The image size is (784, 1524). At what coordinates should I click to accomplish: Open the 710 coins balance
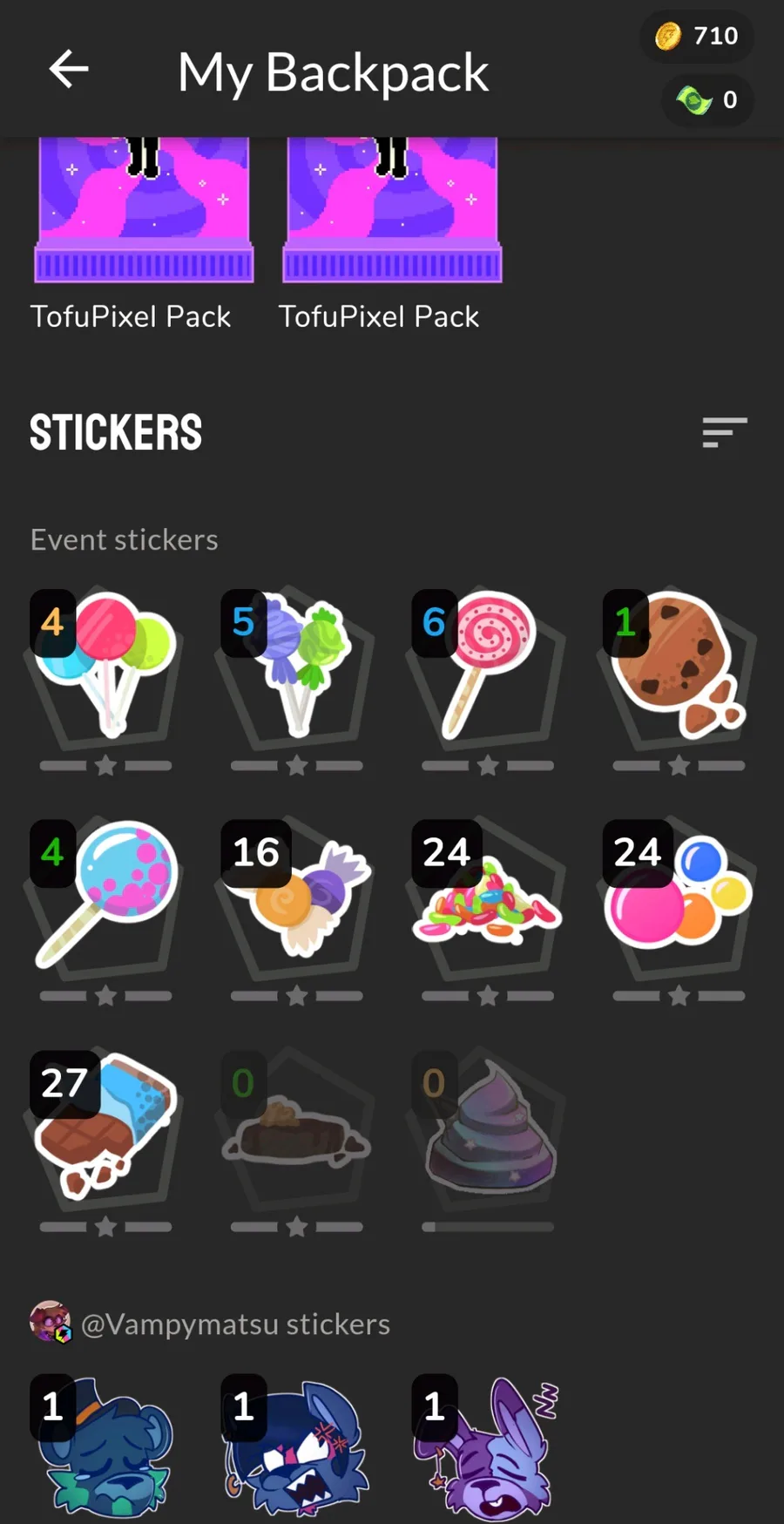pyautogui.click(x=697, y=37)
